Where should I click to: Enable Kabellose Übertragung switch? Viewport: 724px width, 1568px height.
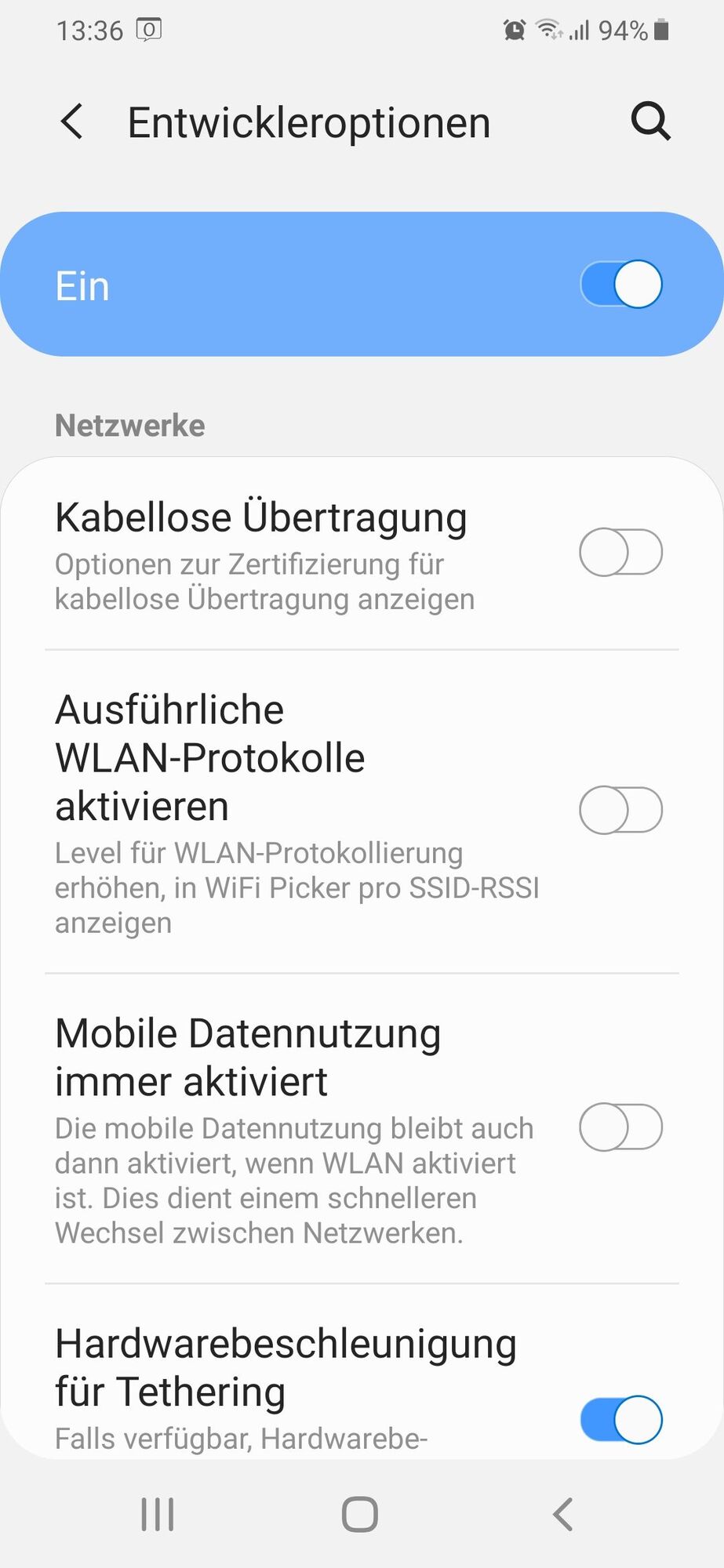620,552
